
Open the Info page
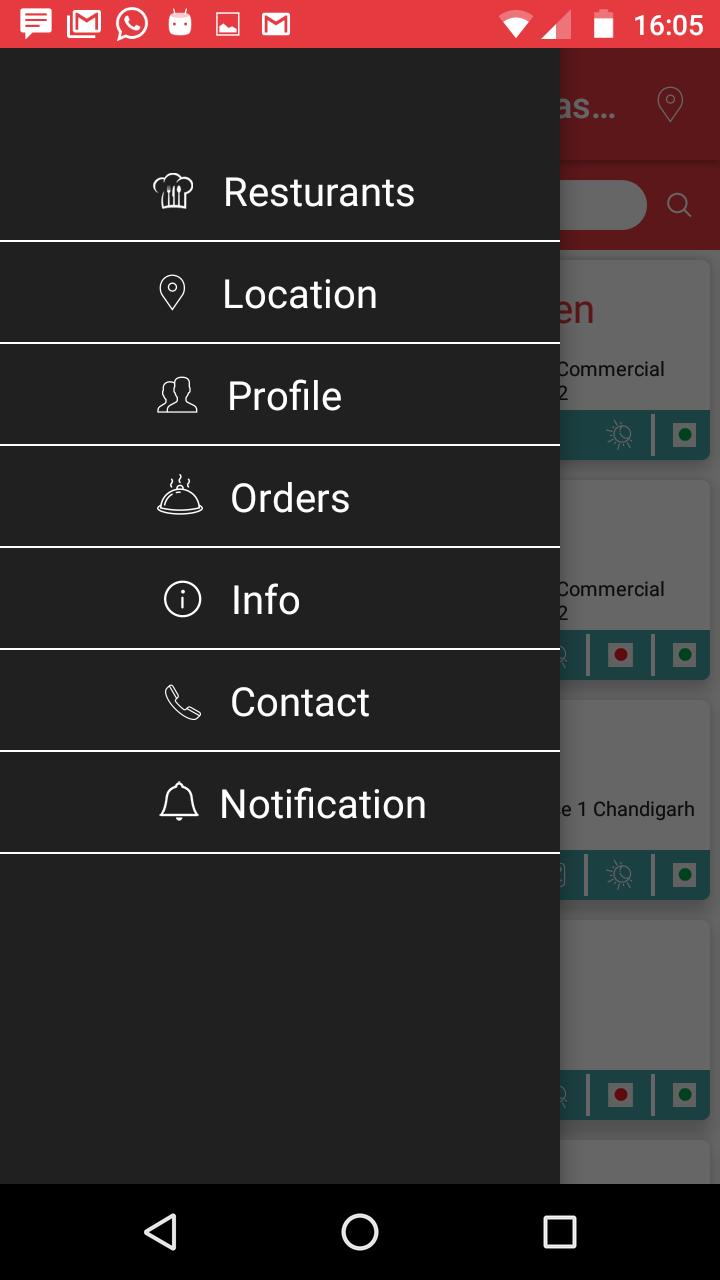[232, 600]
